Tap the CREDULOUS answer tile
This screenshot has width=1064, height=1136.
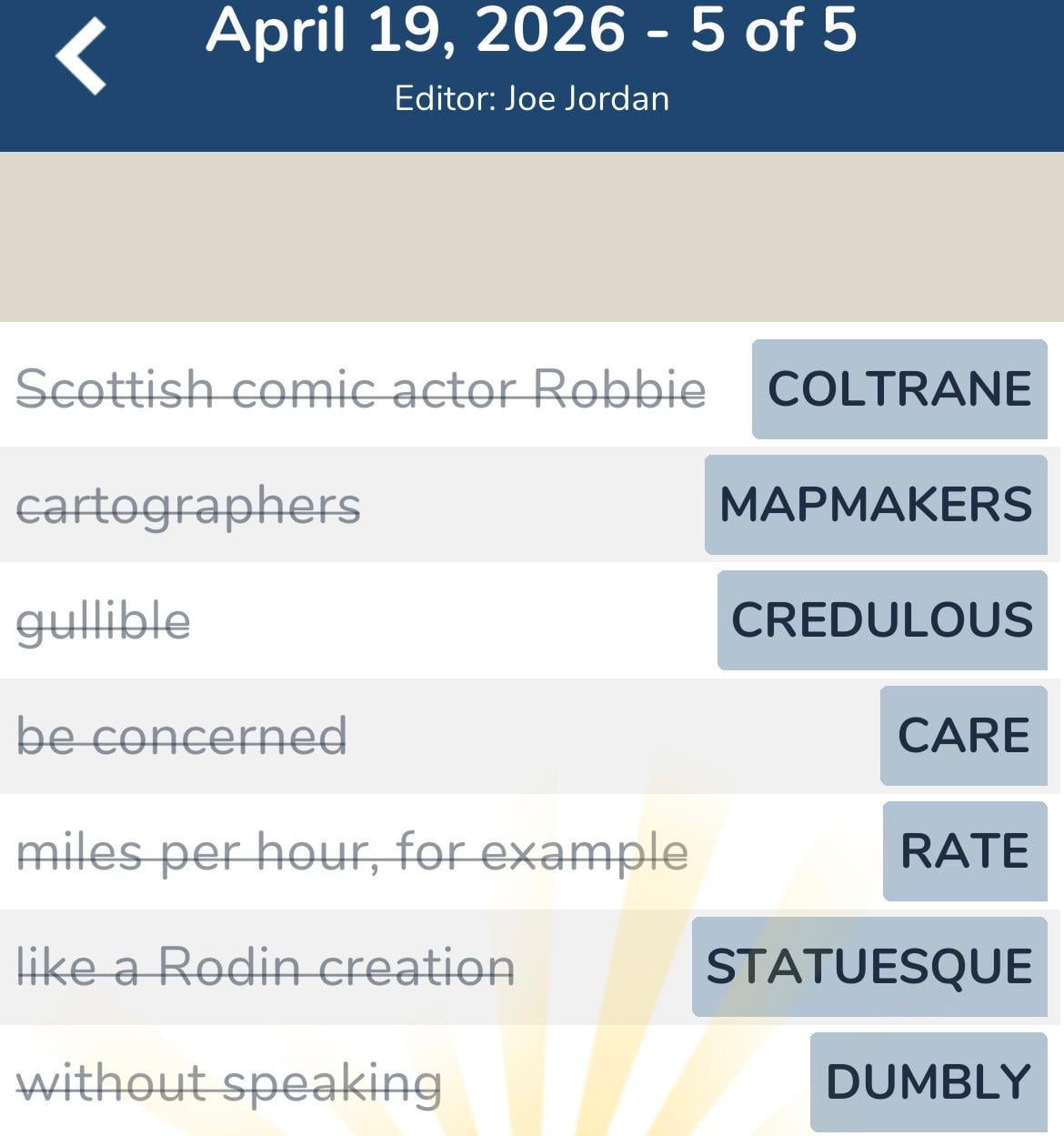click(880, 620)
